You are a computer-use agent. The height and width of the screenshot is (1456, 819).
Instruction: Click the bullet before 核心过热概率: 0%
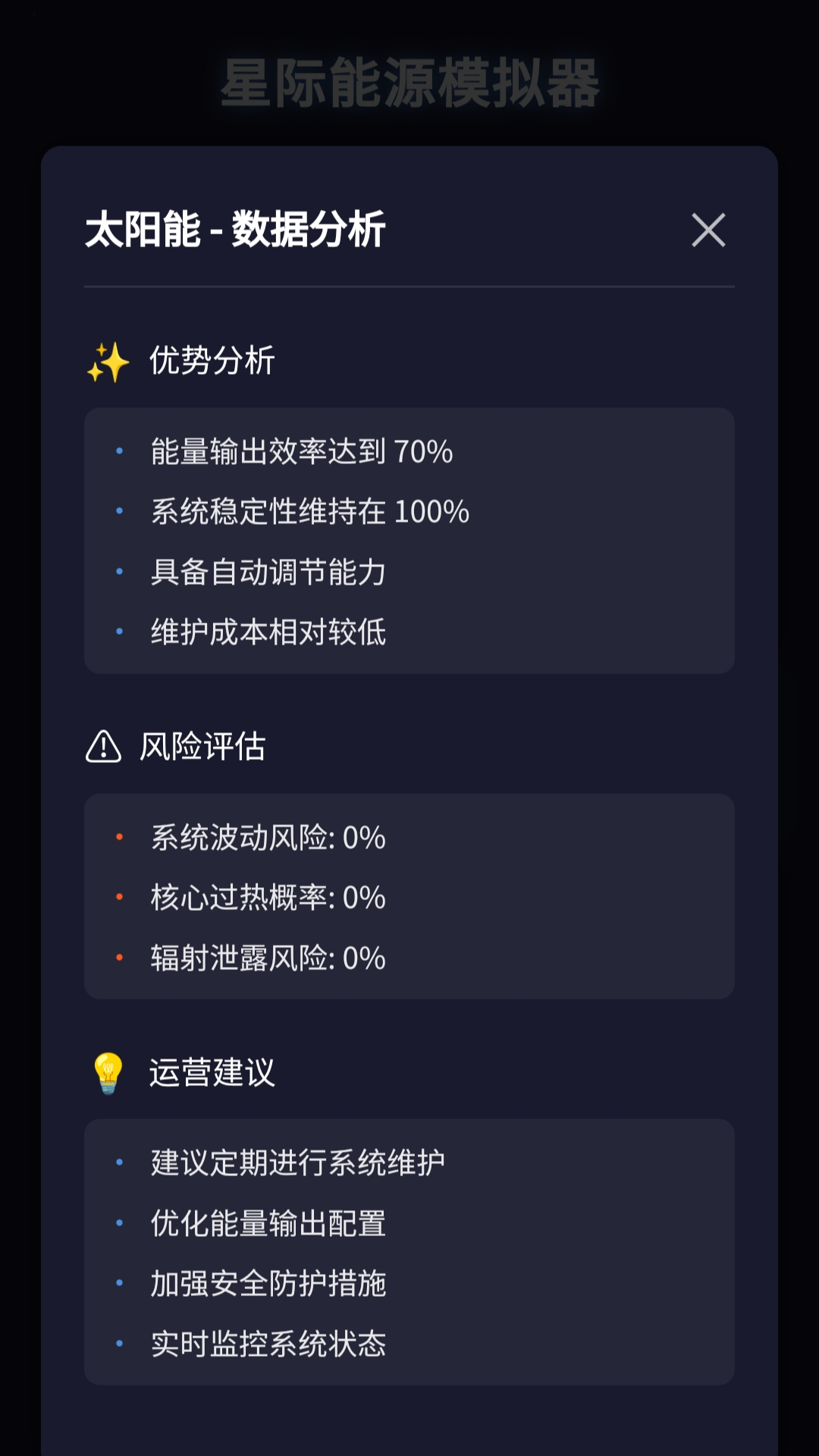click(119, 899)
